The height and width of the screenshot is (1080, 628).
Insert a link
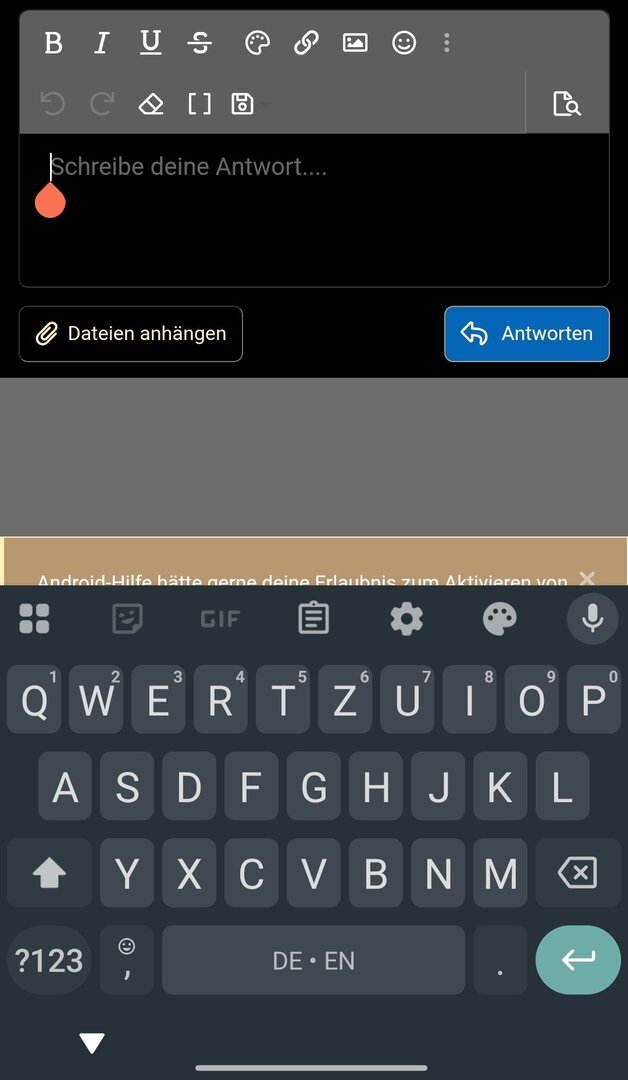coord(306,43)
